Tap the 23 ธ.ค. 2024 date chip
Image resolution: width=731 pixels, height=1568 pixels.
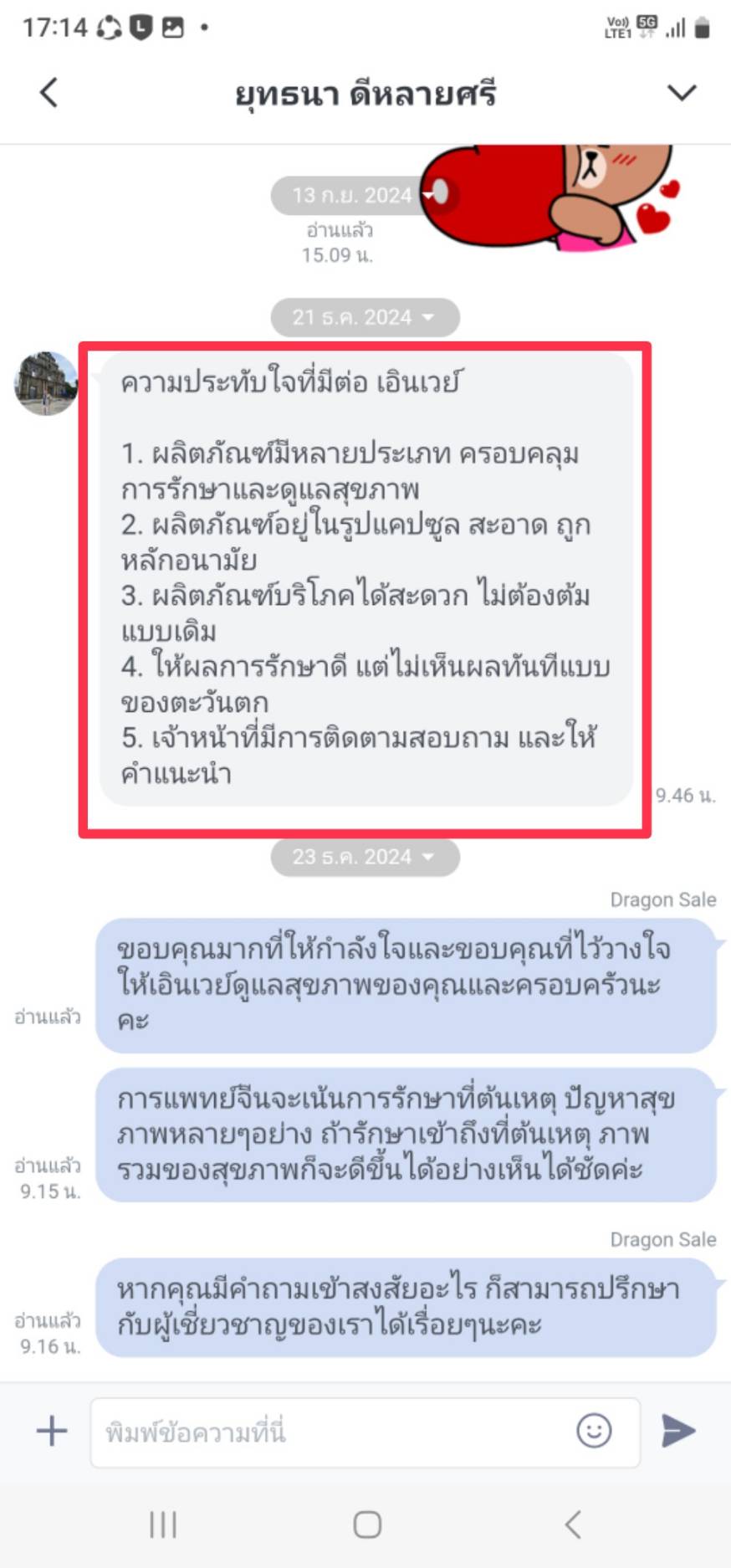pyautogui.click(x=365, y=857)
